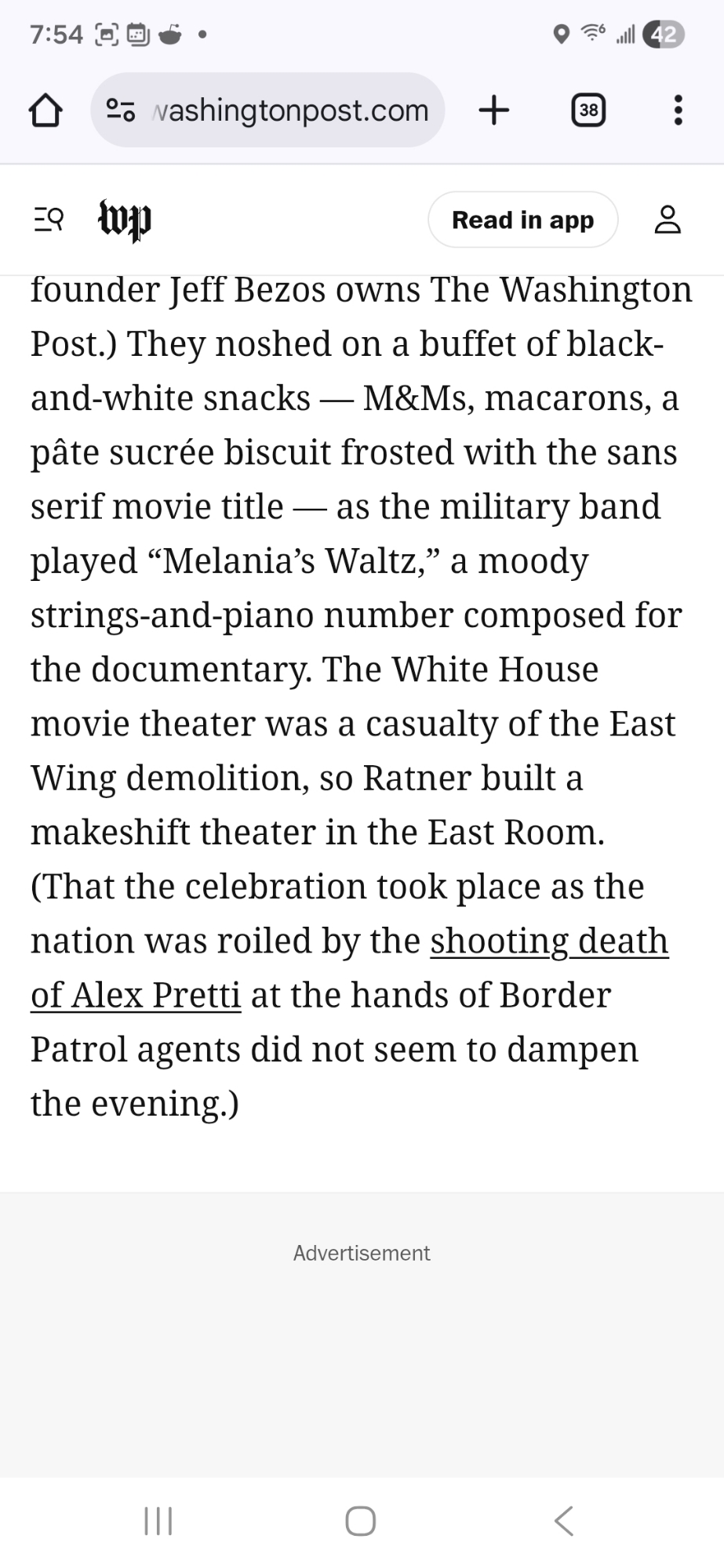The image size is (724, 1568).
Task: Open the account profile icon
Action: point(668,220)
